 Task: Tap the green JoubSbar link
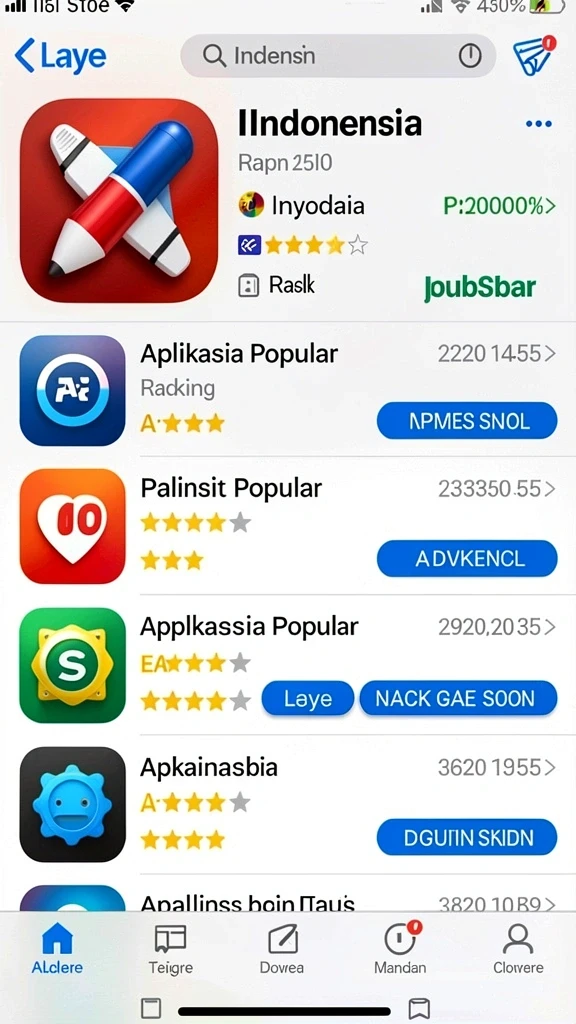point(480,287)
